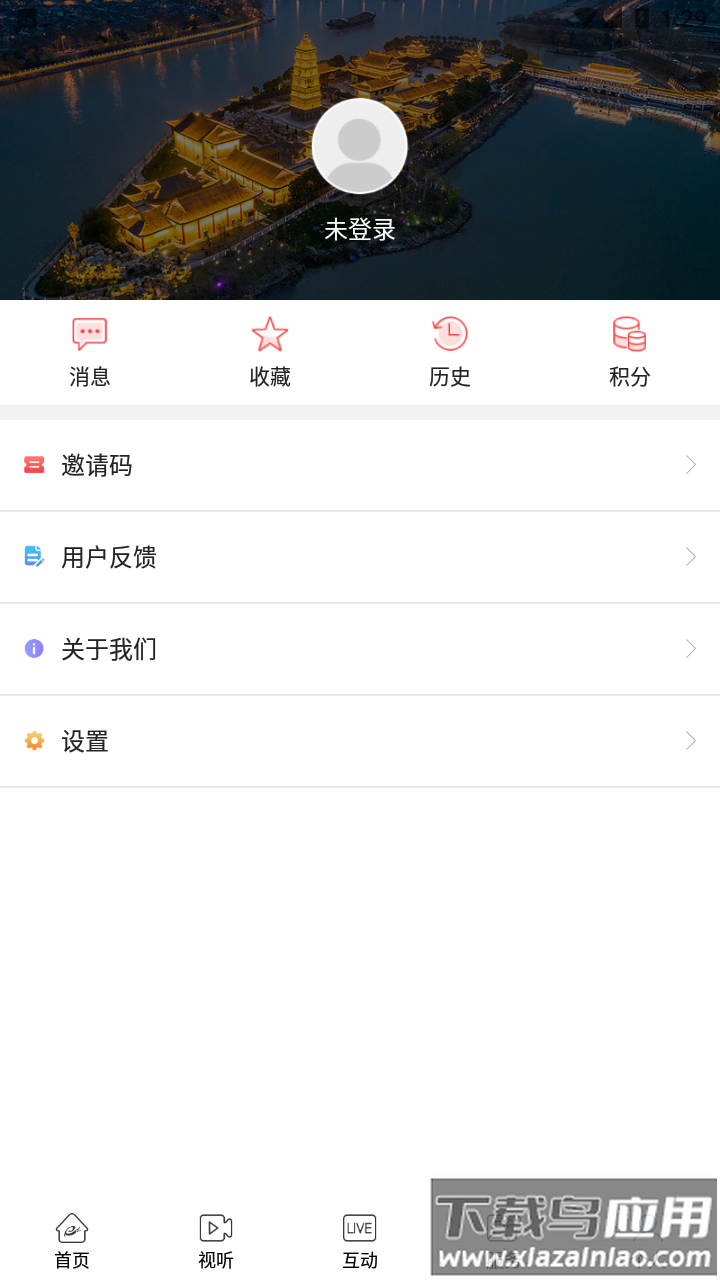Open the 邀请码 invitation code row
720x1280 pixels.
(360, 465)
